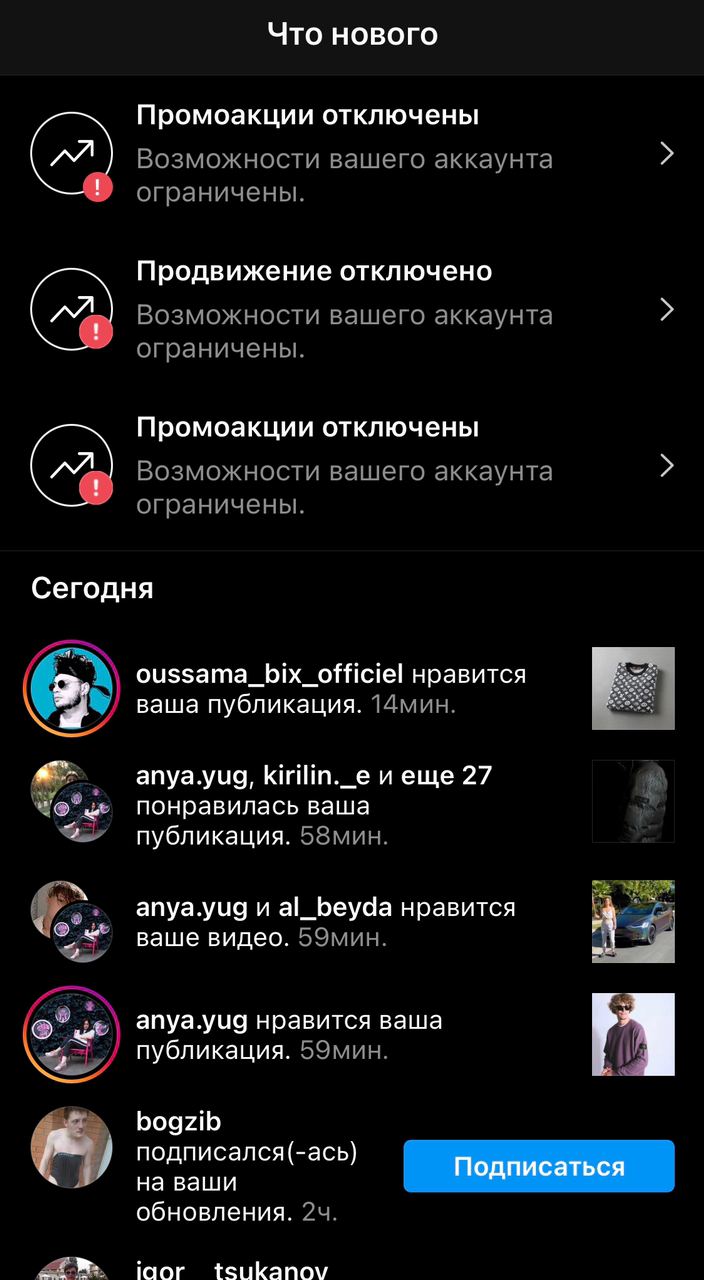View oussama_bix_officiel's story from the avatar
Image resolution: width=704 pixels, height=1280 pixels.
[71, 690]
